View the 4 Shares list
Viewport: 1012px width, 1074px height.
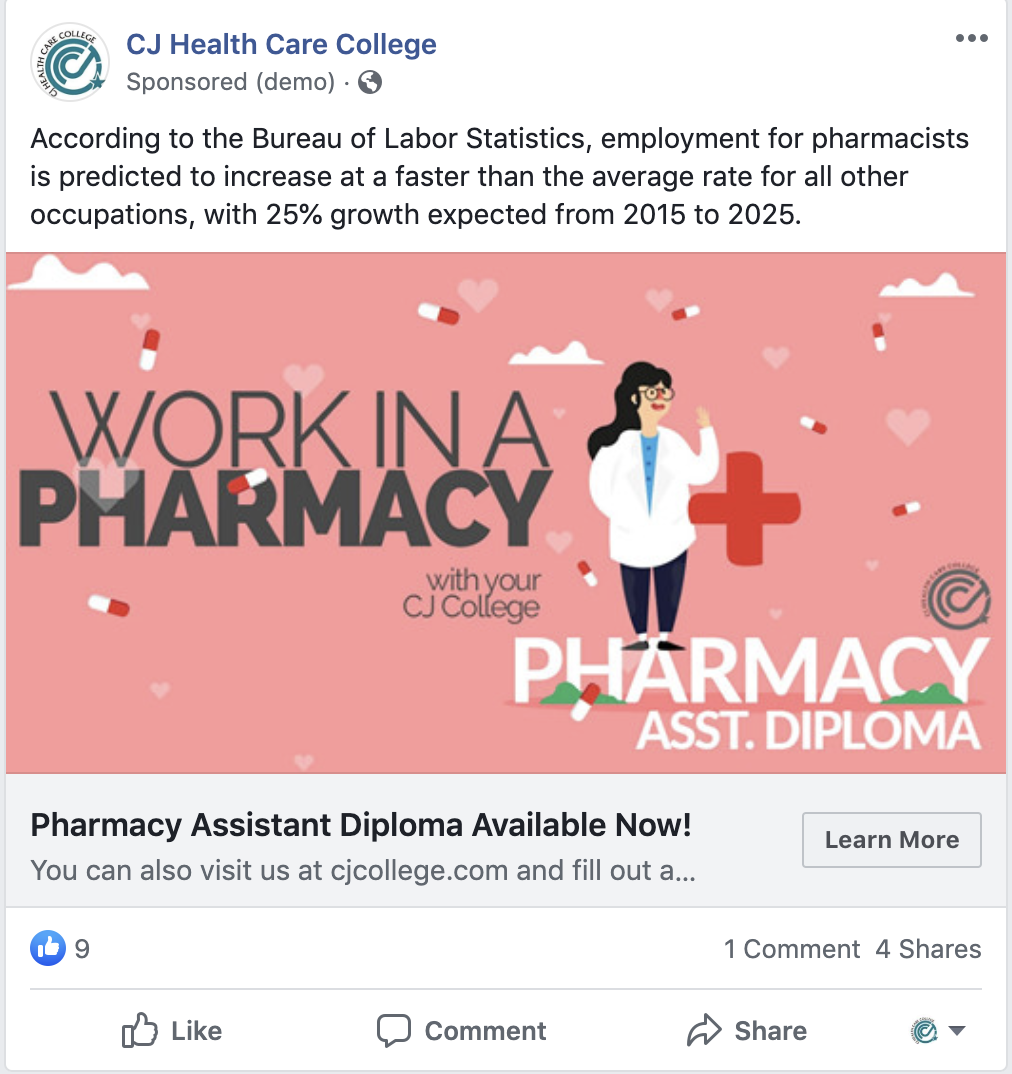coord(928,949)
